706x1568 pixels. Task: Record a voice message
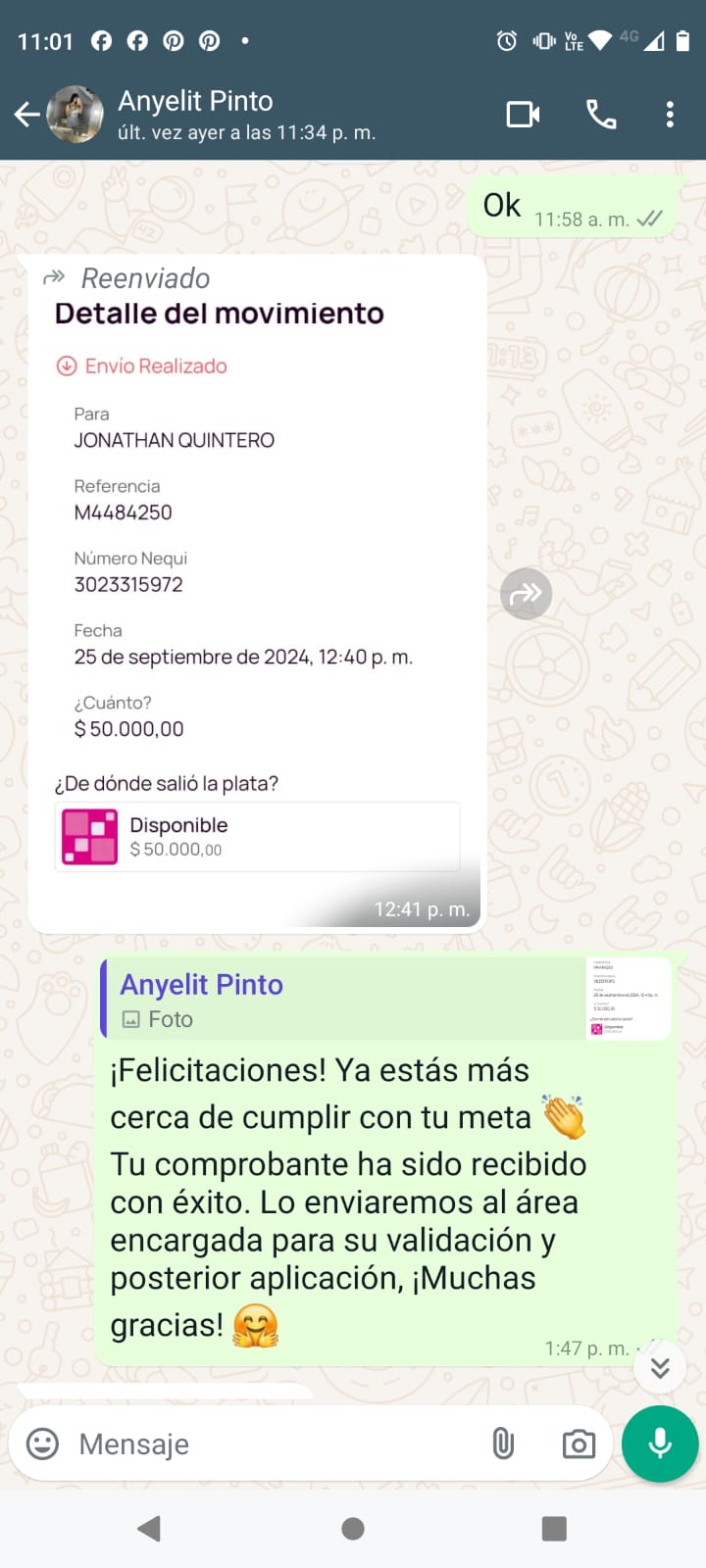pyautogui.click(x=660, y=1444)
